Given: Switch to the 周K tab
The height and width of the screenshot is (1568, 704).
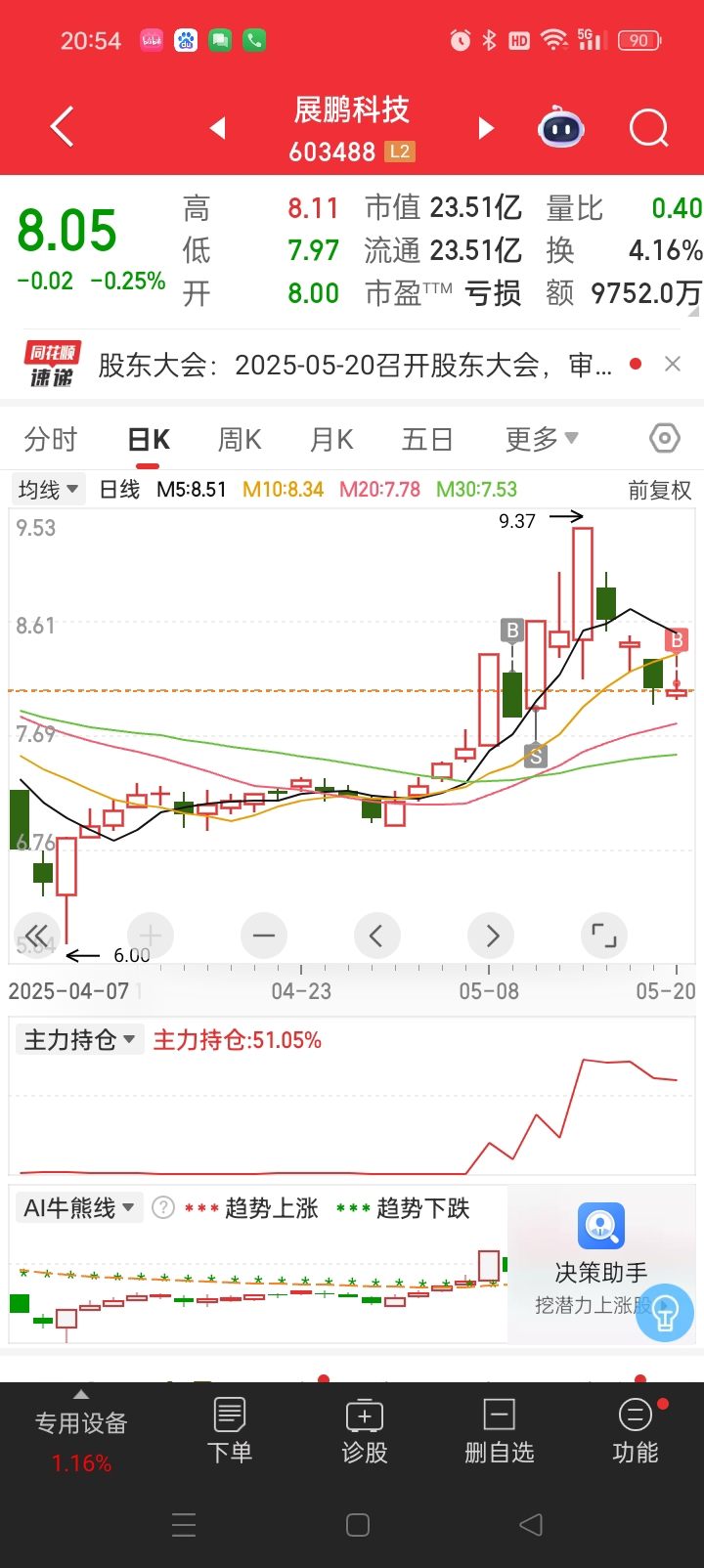Looking at the screenshot, I should point(240,440).
